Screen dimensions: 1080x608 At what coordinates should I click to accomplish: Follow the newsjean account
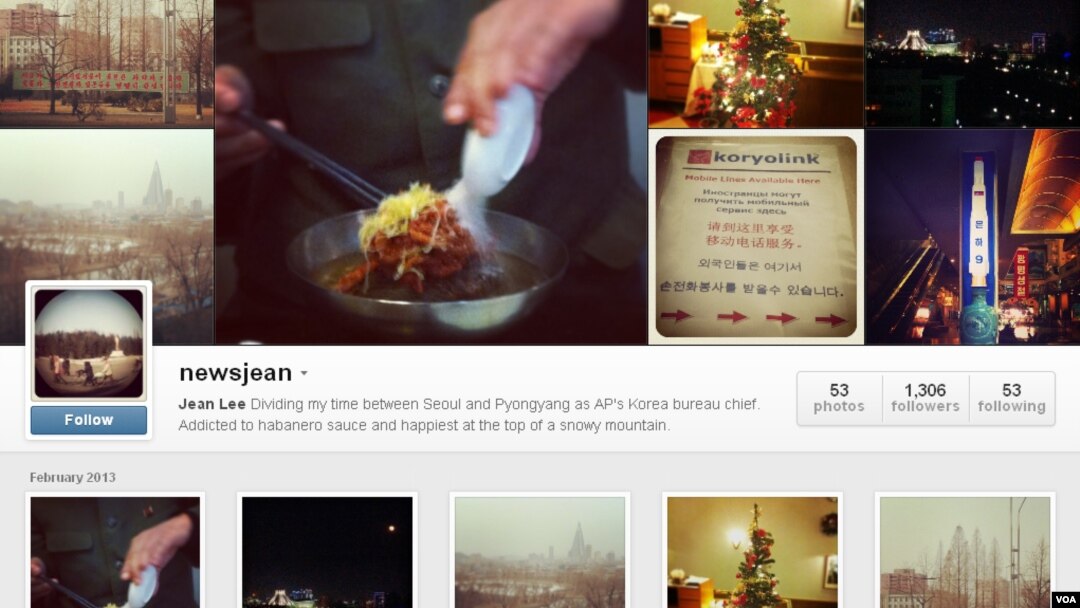88,420
